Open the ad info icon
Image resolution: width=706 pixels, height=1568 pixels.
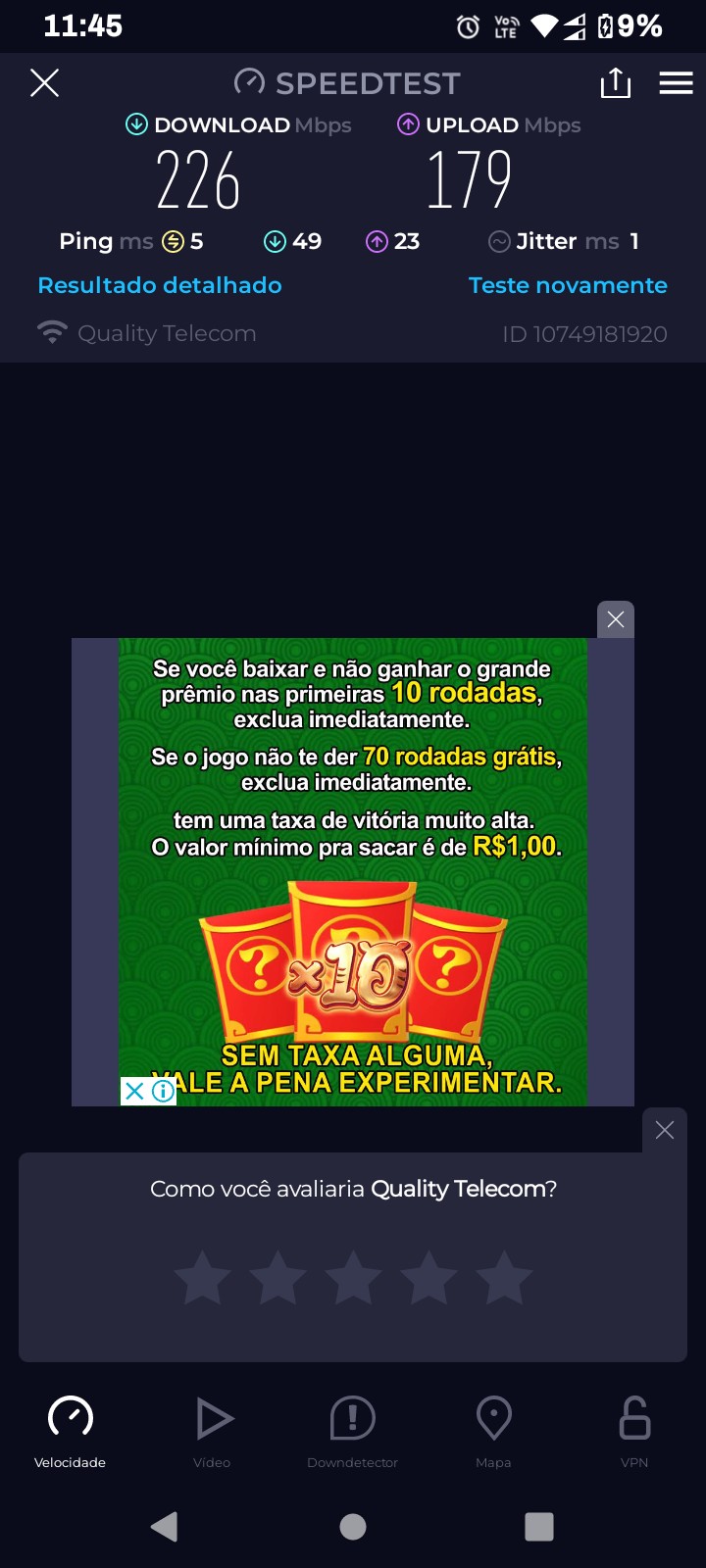[x=164, y=1091]
